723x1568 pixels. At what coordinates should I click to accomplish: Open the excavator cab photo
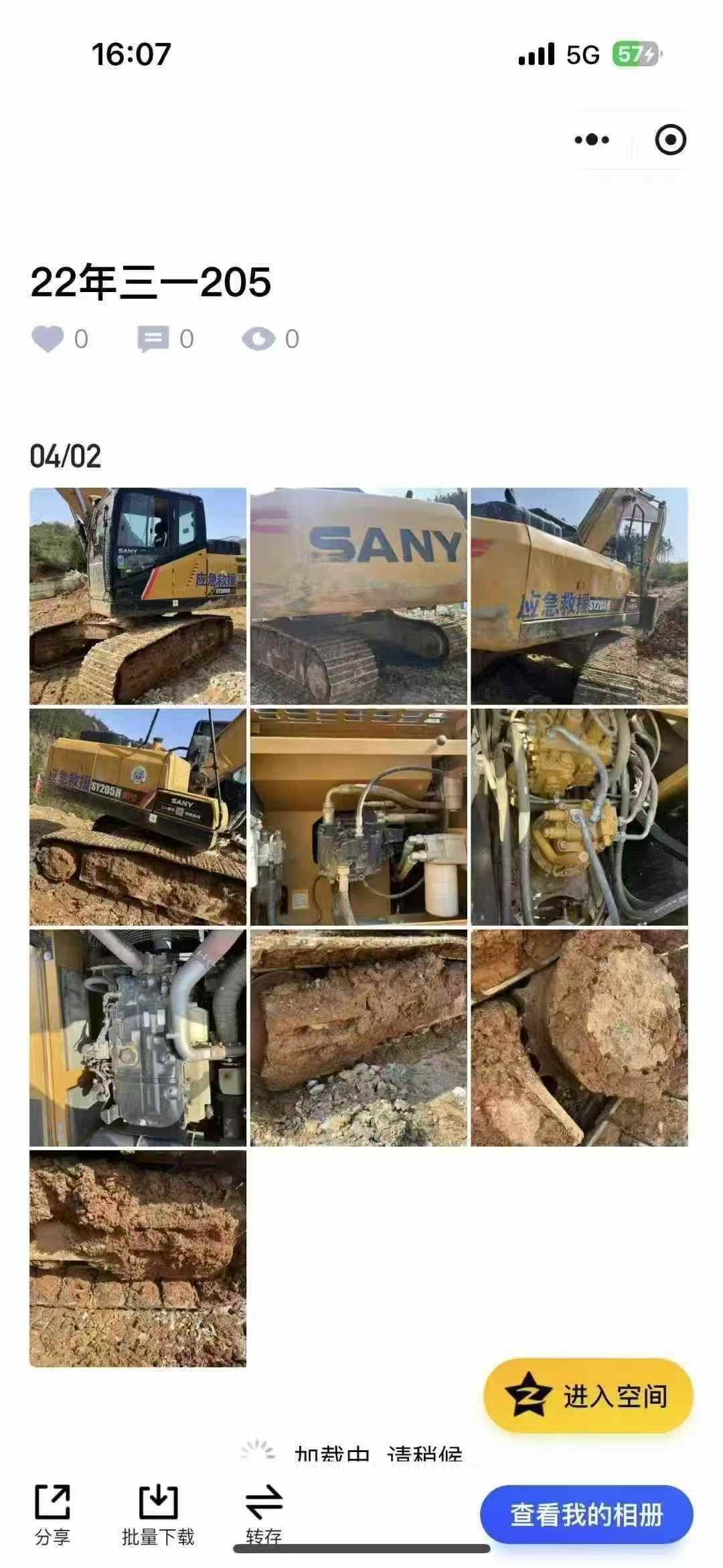tap(138, 595)
